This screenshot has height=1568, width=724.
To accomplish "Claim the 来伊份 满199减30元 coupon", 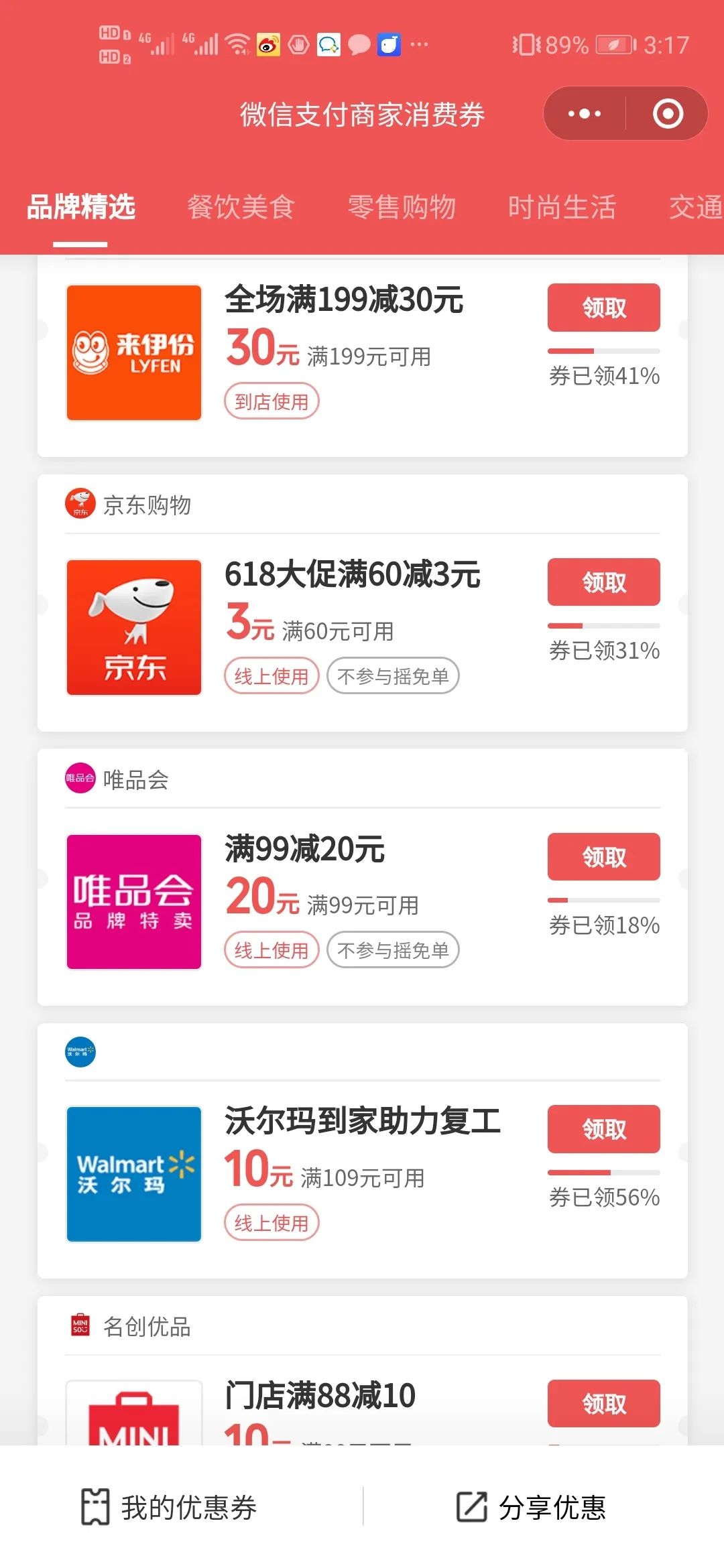I will [x=603, y=308].
